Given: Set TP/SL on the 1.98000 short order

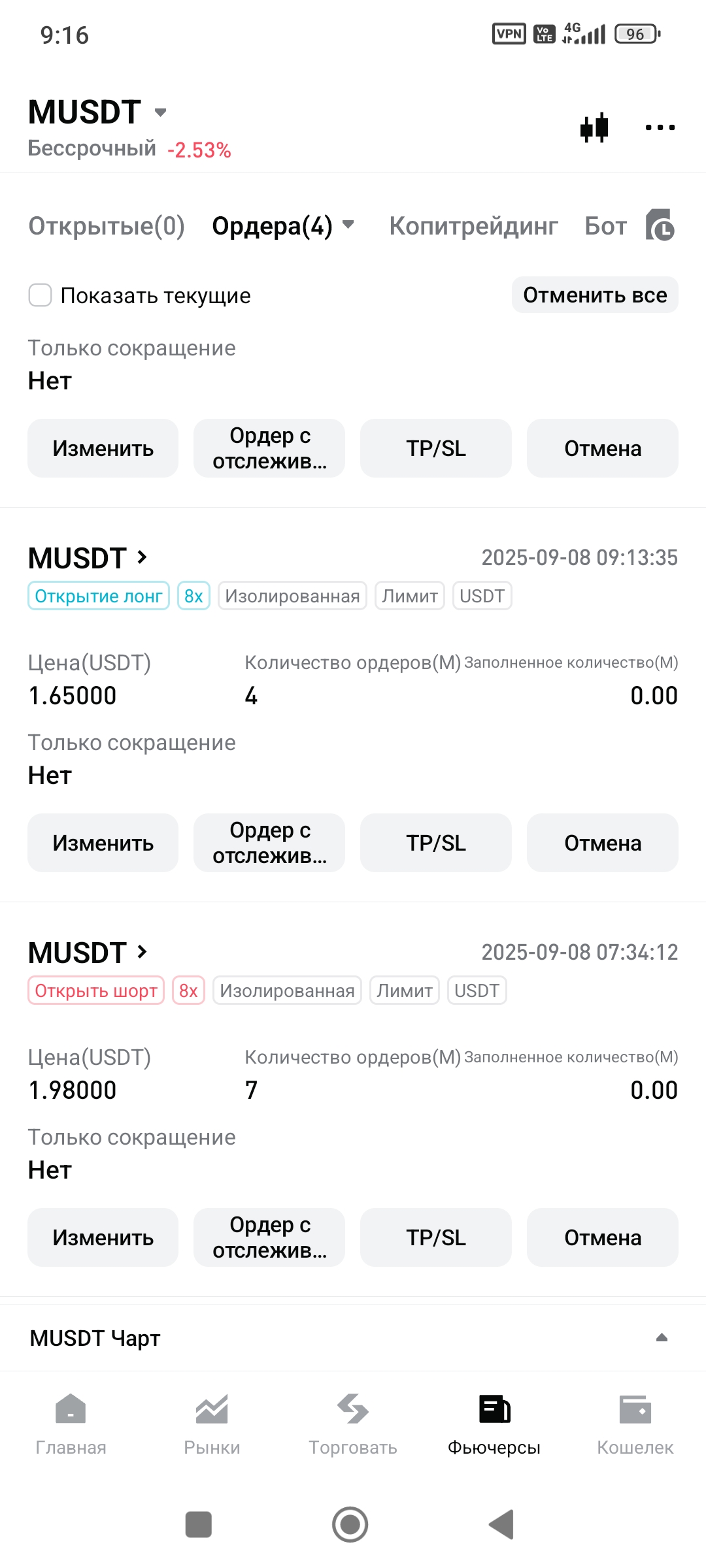Looking at the screenshot, I should (x=436, y=1237).
